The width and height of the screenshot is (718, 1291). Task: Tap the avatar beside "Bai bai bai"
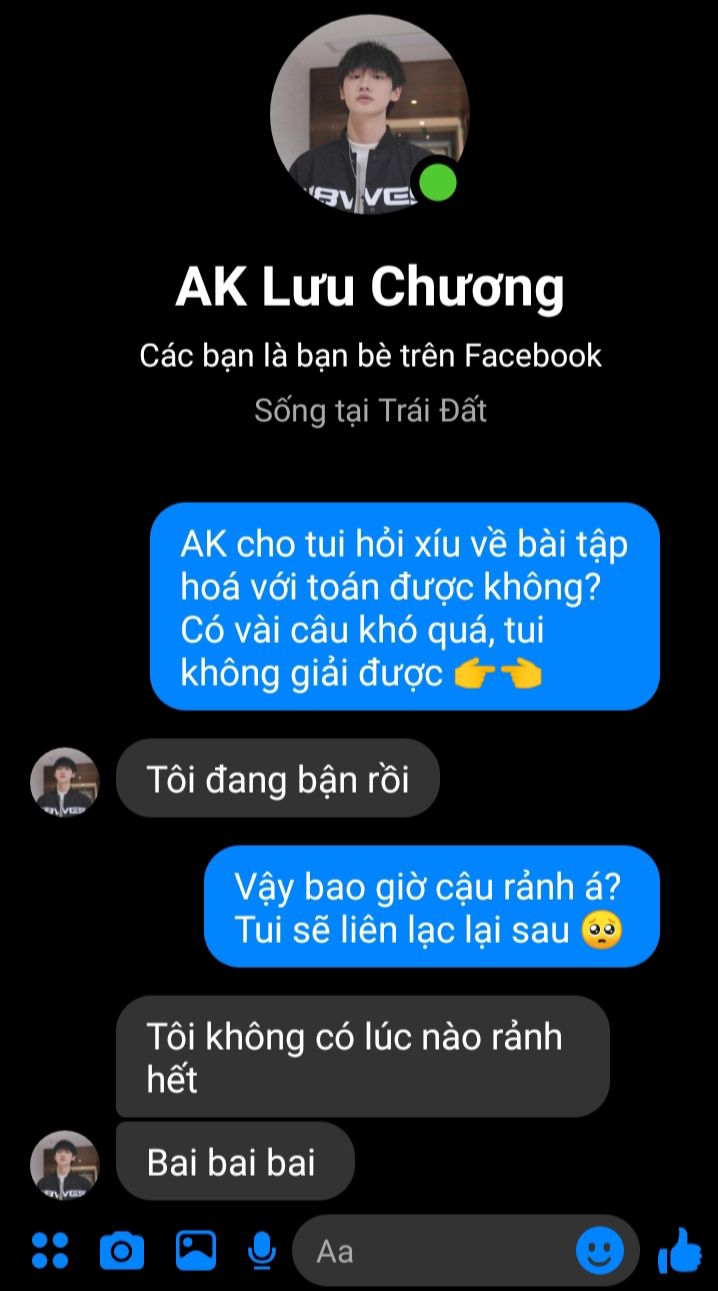coord(65,1164)
